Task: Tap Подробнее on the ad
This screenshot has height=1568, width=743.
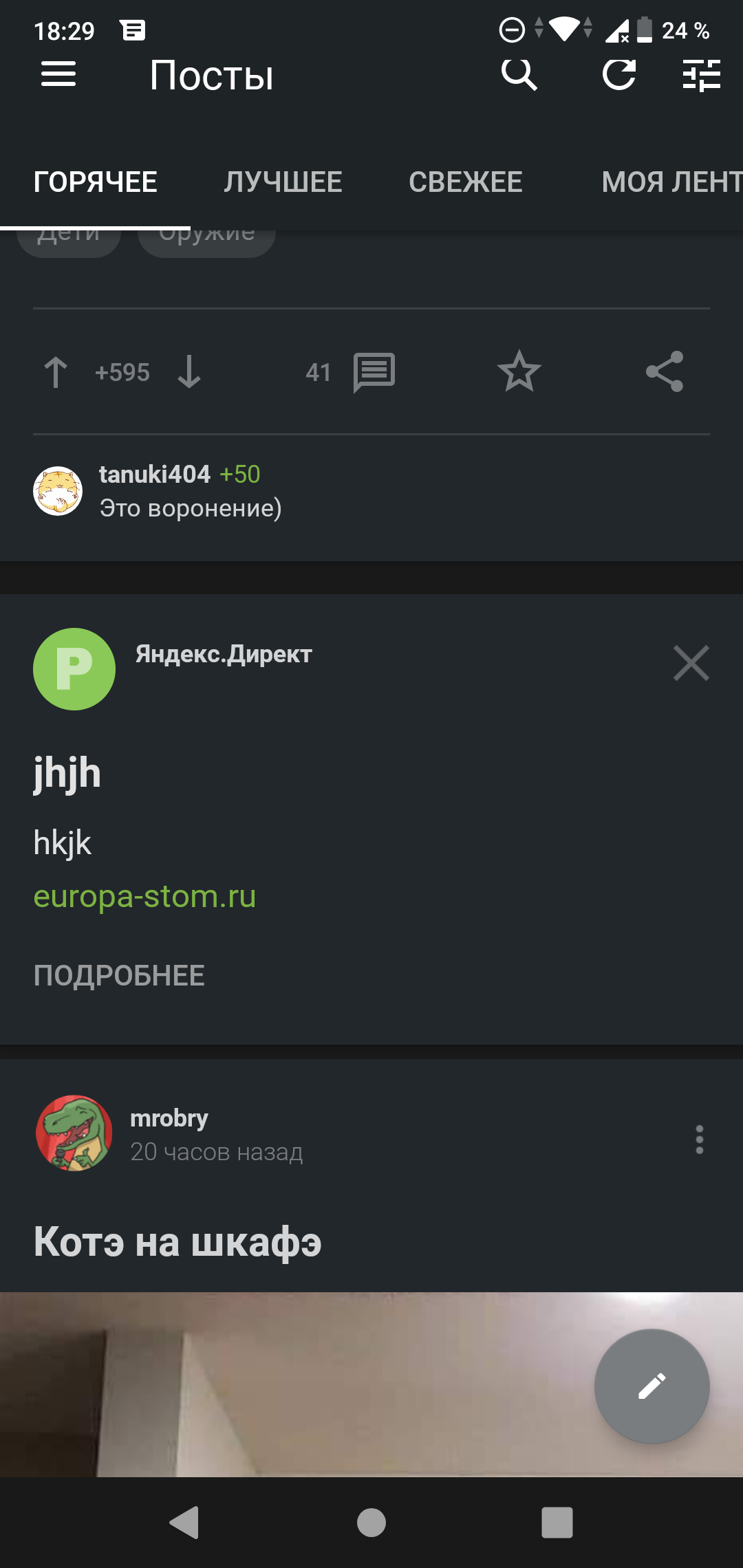Action: coord(119,975)
